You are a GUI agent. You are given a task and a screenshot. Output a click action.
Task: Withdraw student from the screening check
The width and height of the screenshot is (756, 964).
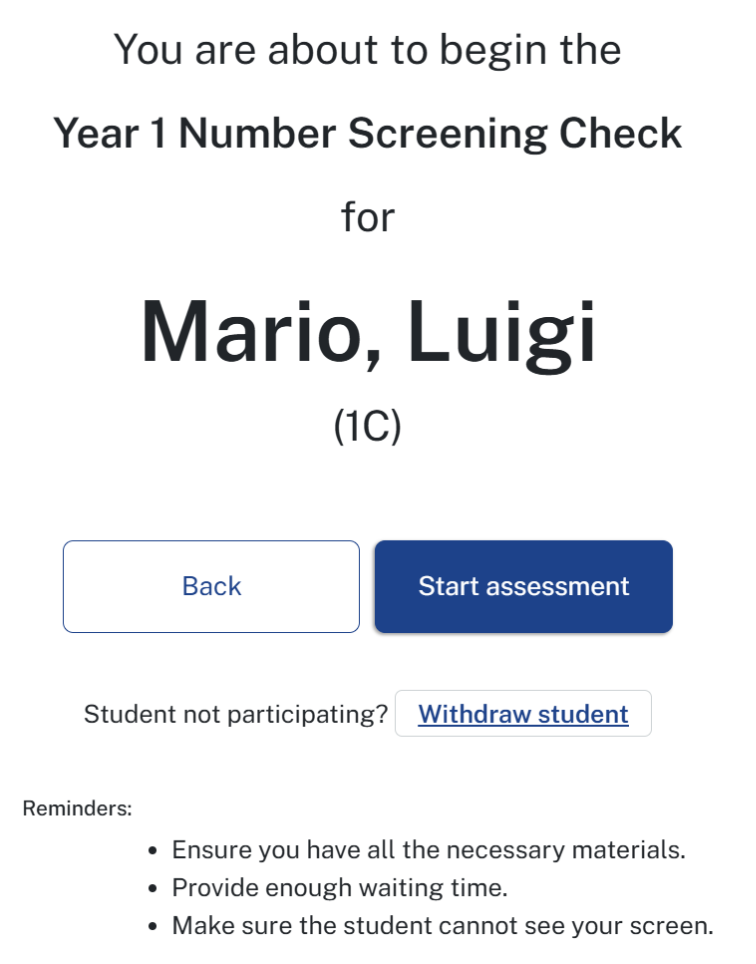pyautogui.click(x=523, y=714)
